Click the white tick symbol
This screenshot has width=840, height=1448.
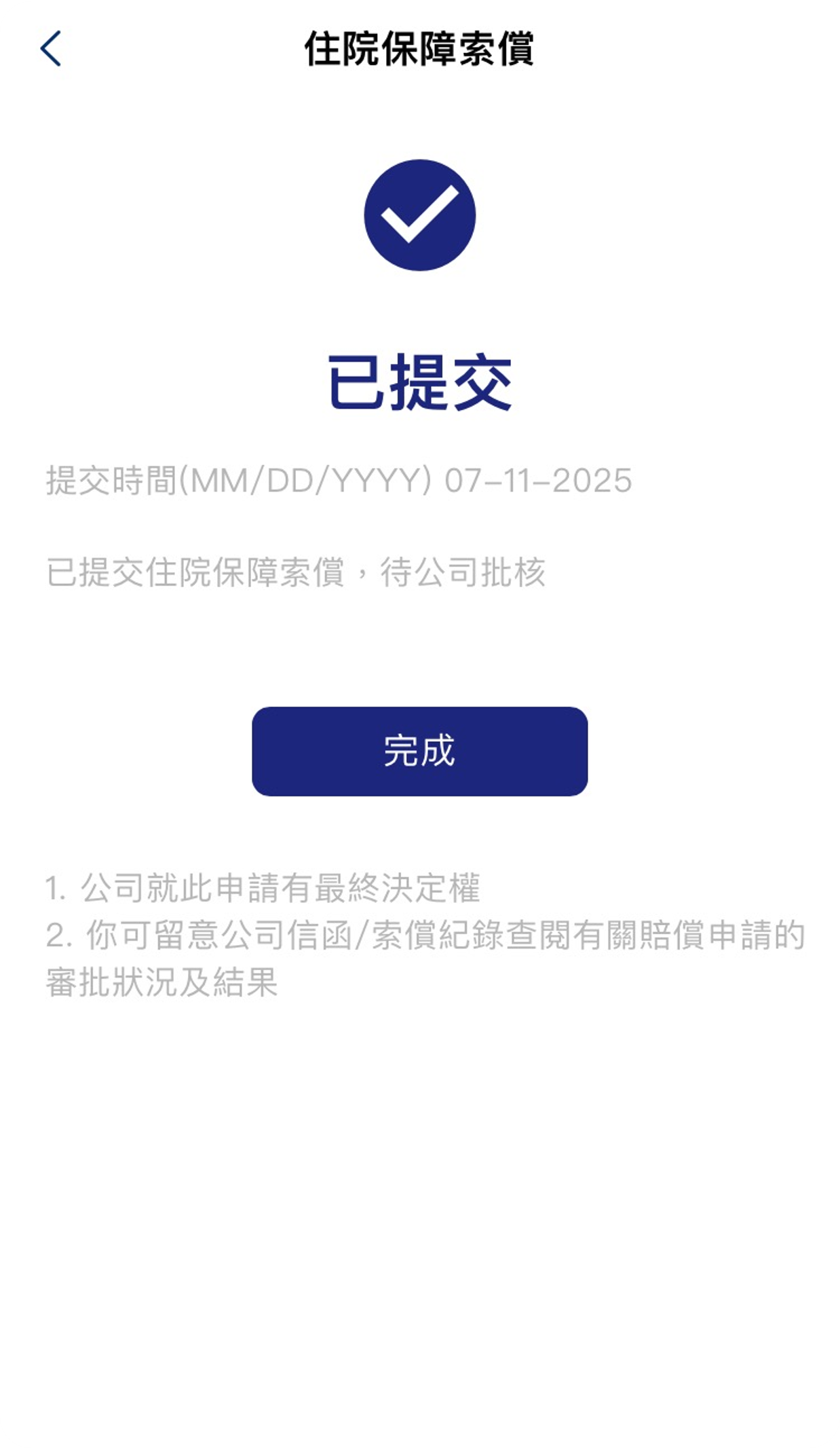click(x=419, y=216)
